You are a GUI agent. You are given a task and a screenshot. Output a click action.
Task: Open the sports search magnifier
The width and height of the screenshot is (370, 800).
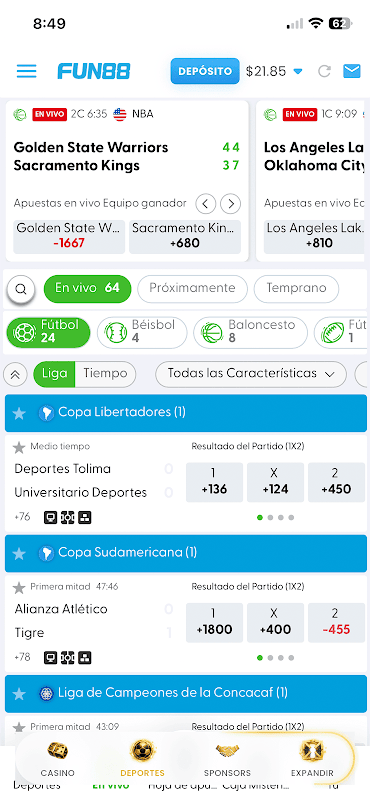pyautogui.click(x=21, y=289)
